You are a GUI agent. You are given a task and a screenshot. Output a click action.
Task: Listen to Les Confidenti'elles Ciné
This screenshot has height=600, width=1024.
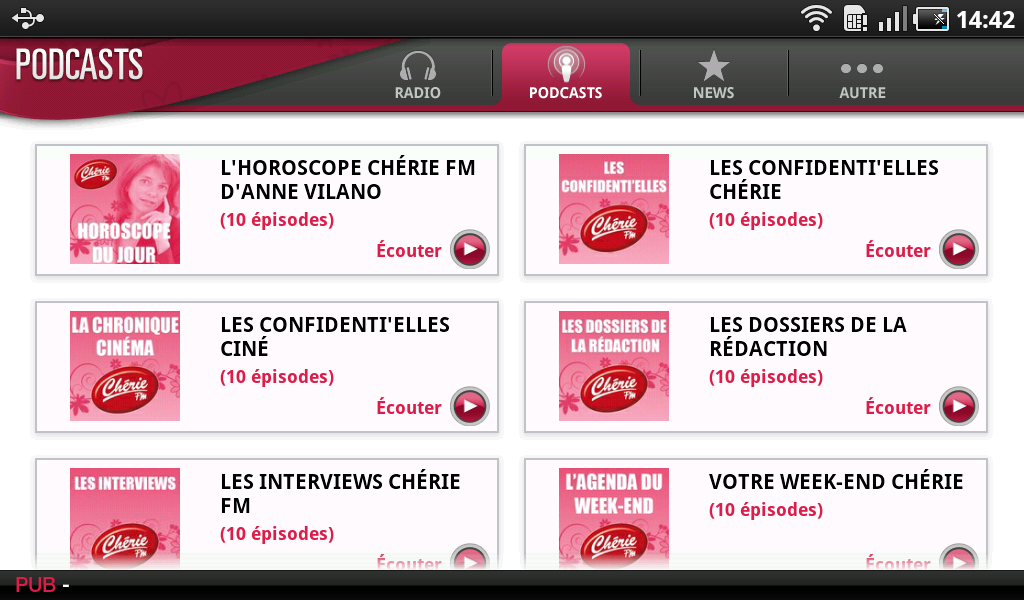coord(469,407)
